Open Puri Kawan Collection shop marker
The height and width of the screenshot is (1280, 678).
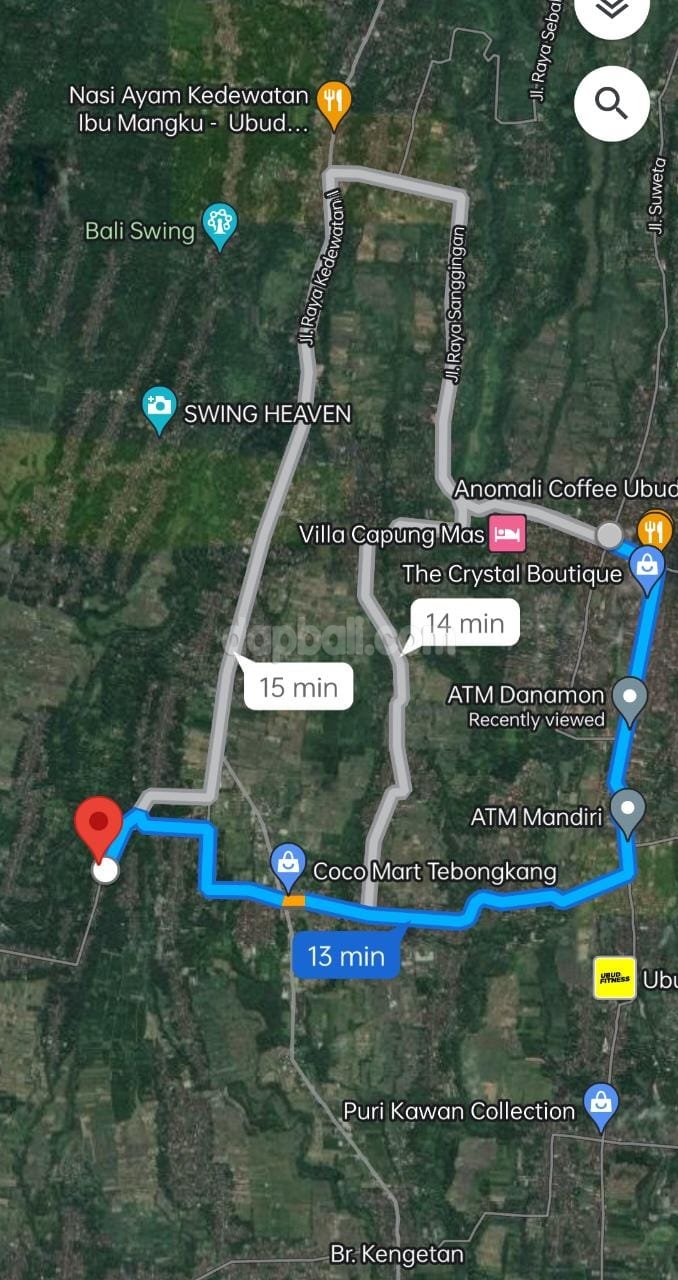[x=601, y=1105]
